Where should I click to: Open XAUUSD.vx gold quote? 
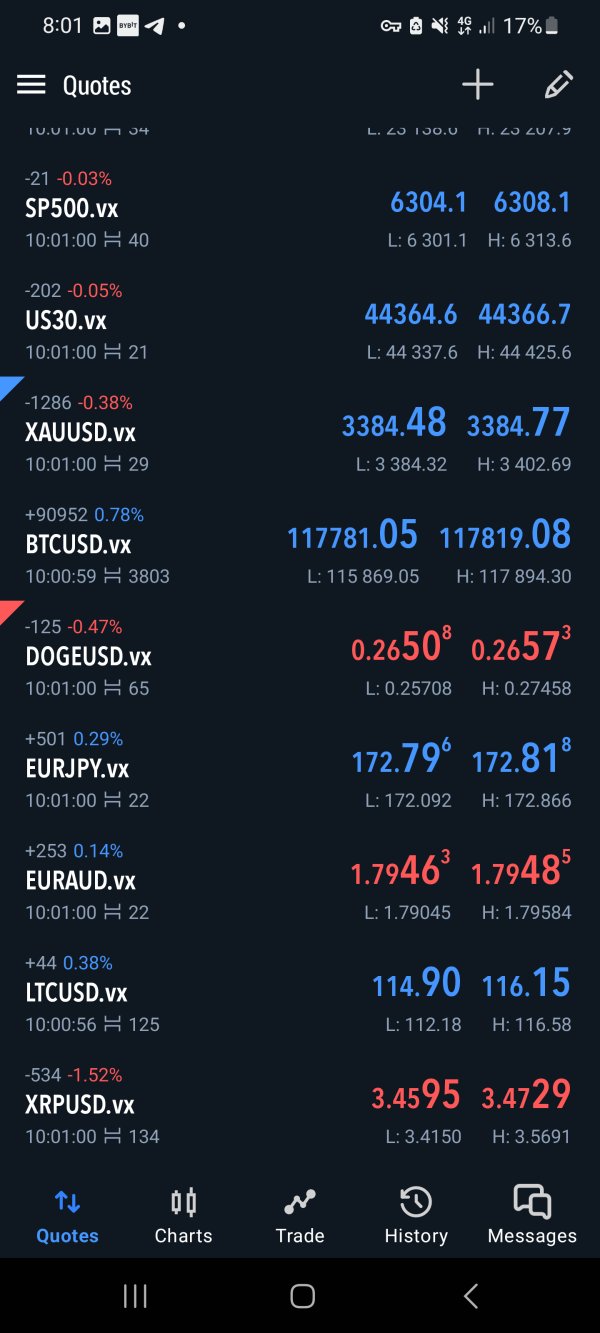pos(300,433)
